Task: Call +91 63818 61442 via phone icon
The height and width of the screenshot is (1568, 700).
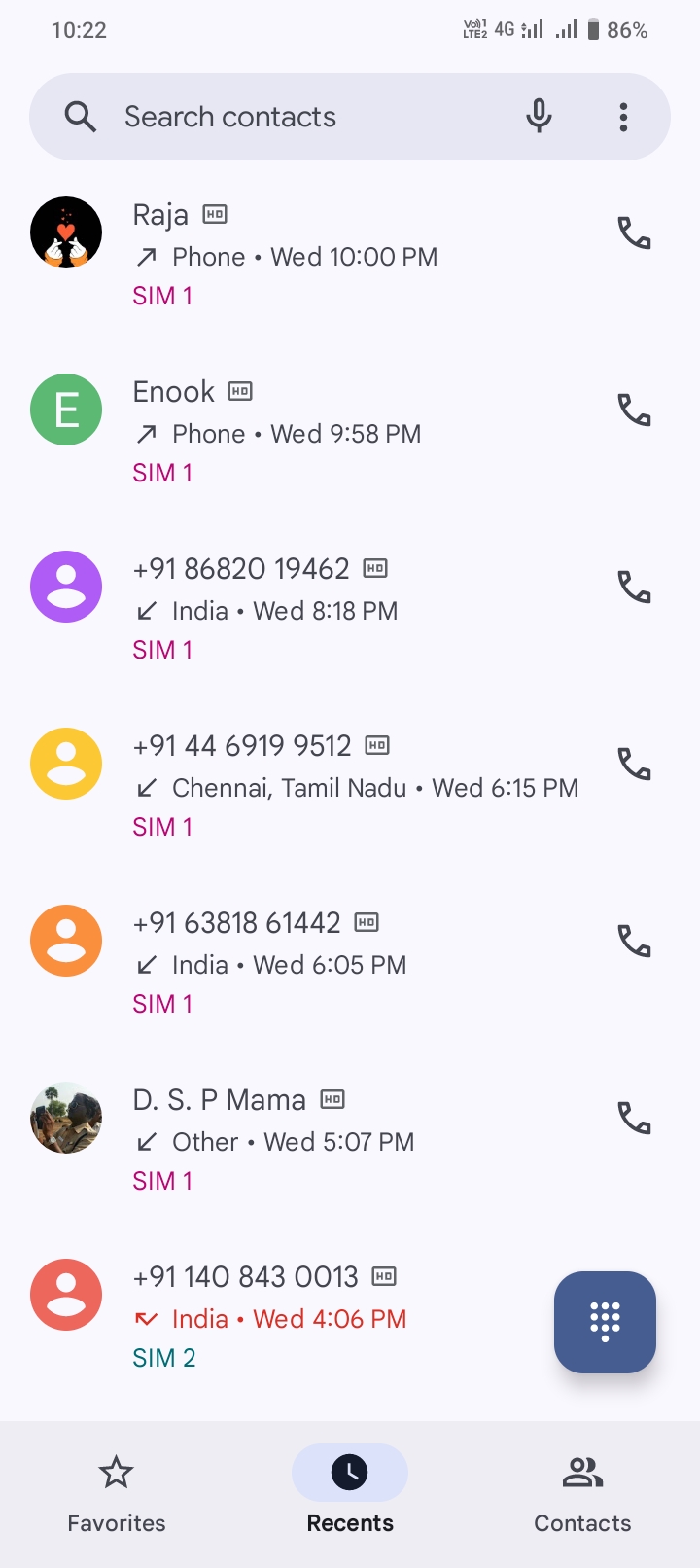Action: click(634, 942)
